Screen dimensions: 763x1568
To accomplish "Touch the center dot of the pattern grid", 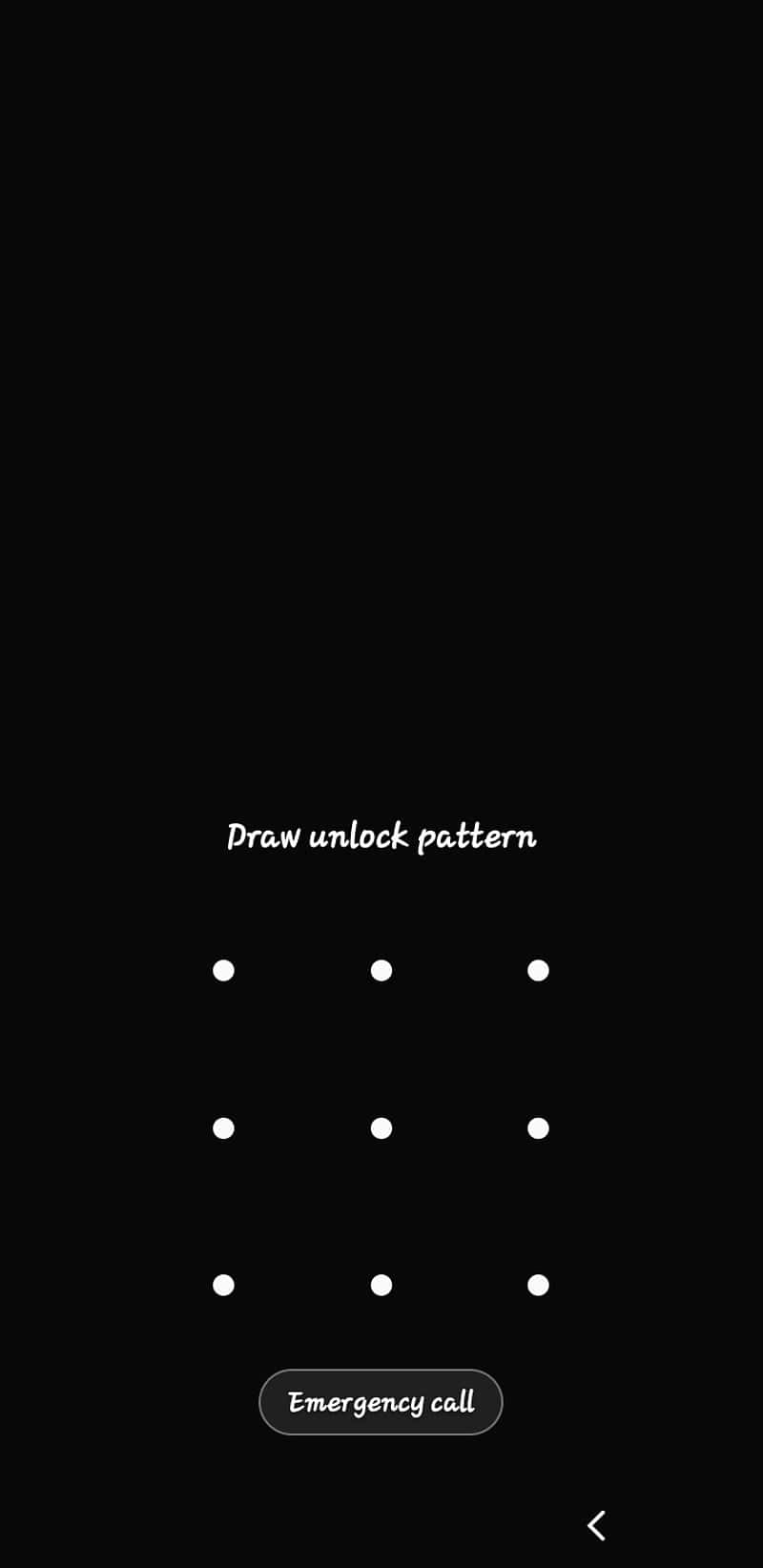I will click(x=381, y=1128).
